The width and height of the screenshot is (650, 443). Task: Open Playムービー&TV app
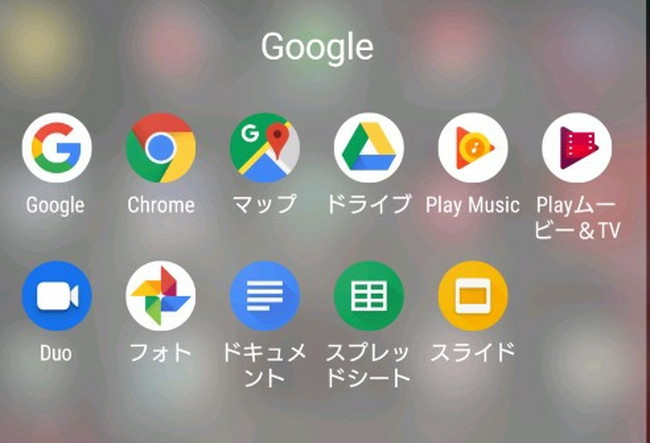577,147
